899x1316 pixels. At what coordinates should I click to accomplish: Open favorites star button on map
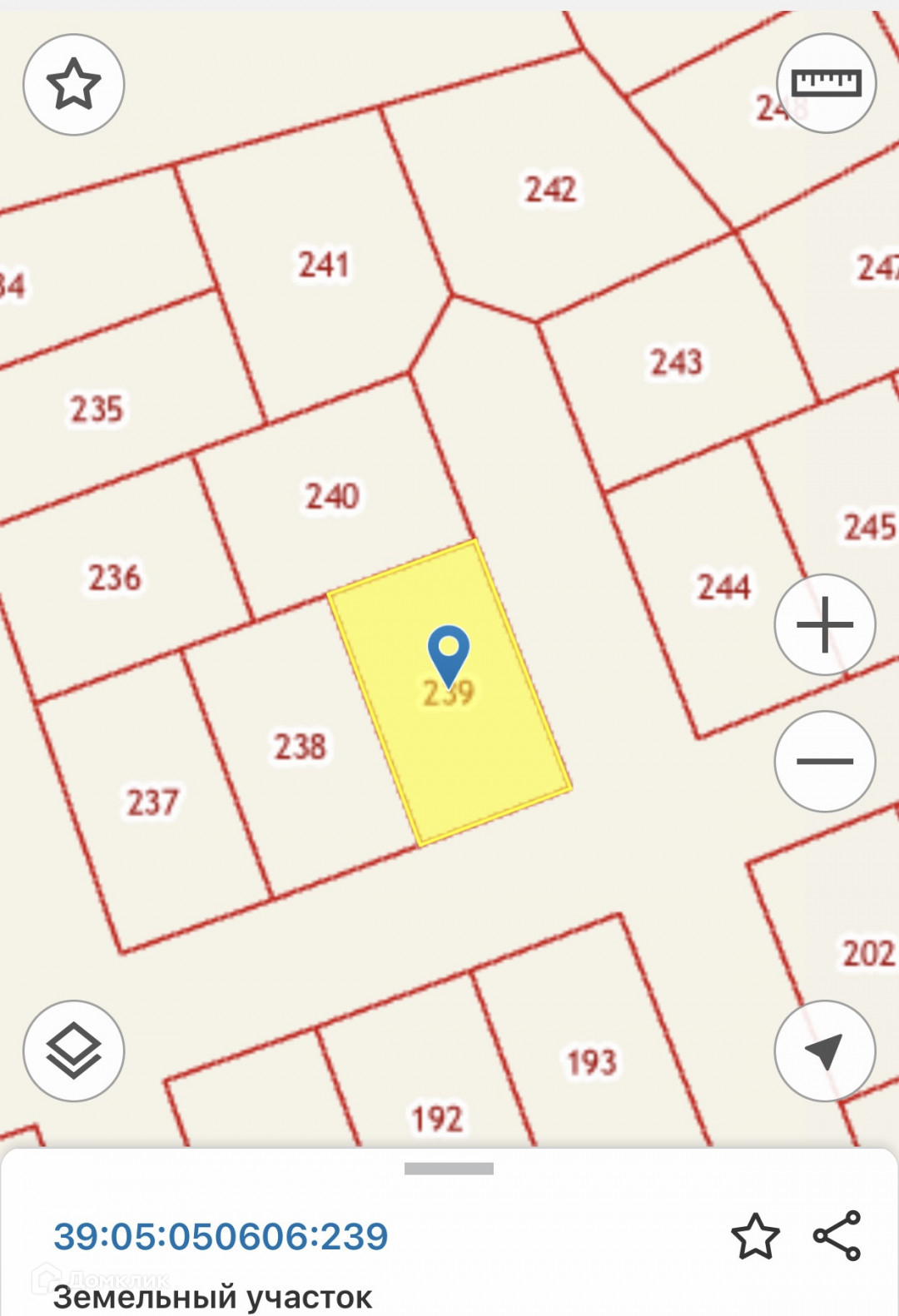73,84
